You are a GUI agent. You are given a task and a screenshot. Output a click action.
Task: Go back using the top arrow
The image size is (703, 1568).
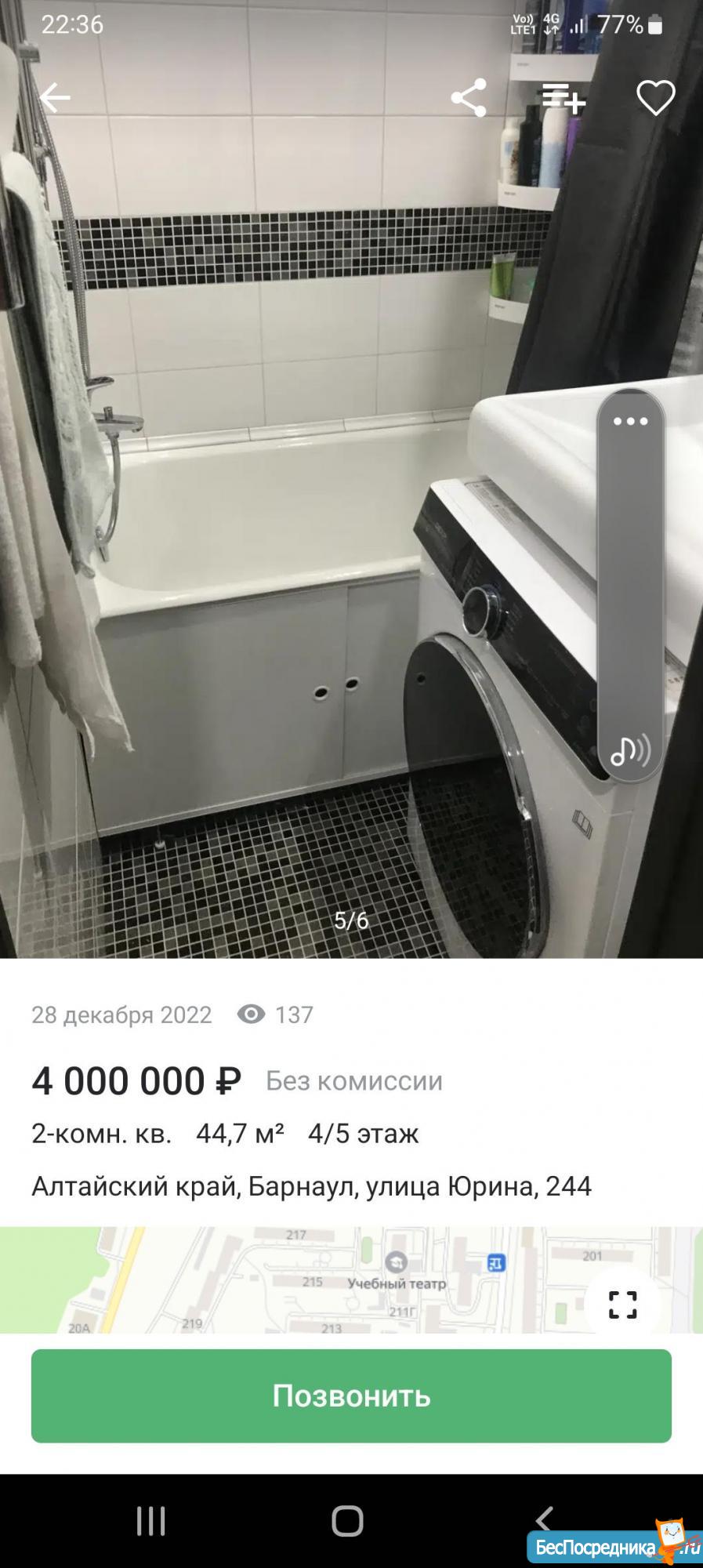pos(55,98)
